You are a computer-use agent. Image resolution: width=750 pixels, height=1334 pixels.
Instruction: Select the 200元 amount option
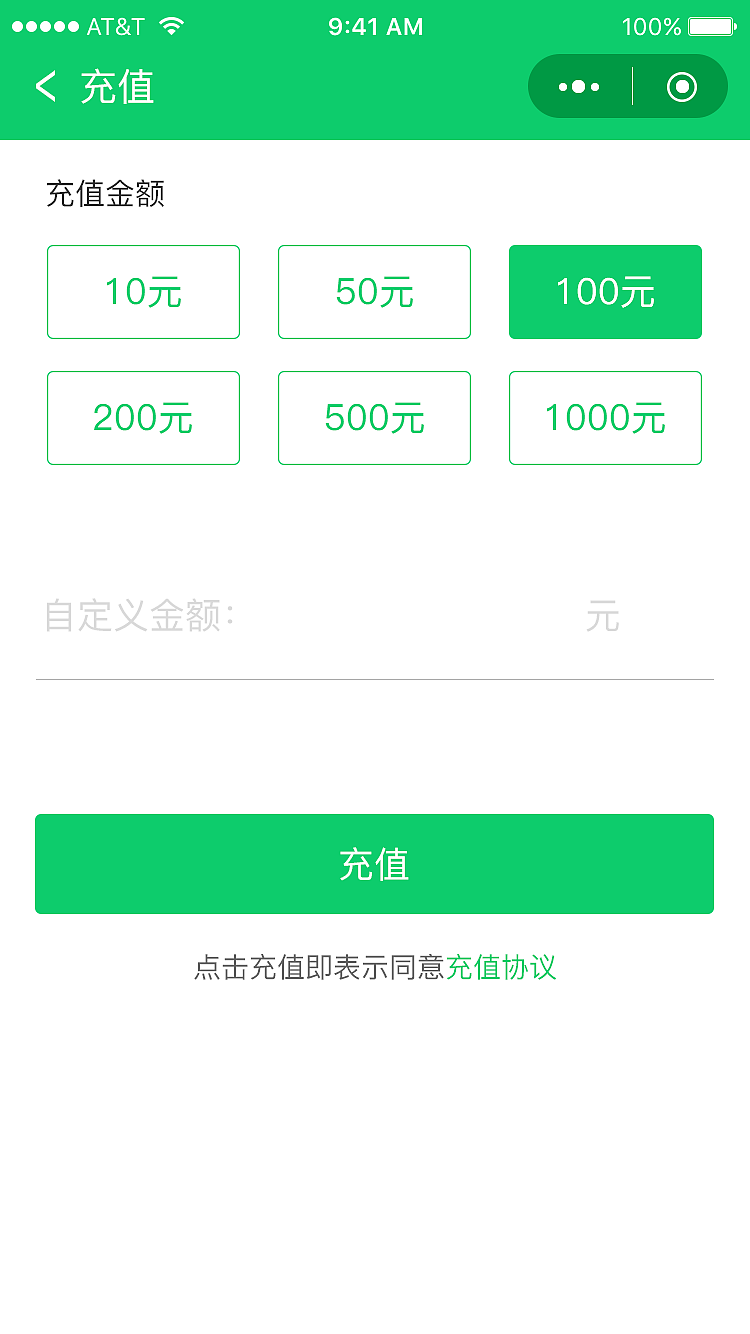[143, 417]
